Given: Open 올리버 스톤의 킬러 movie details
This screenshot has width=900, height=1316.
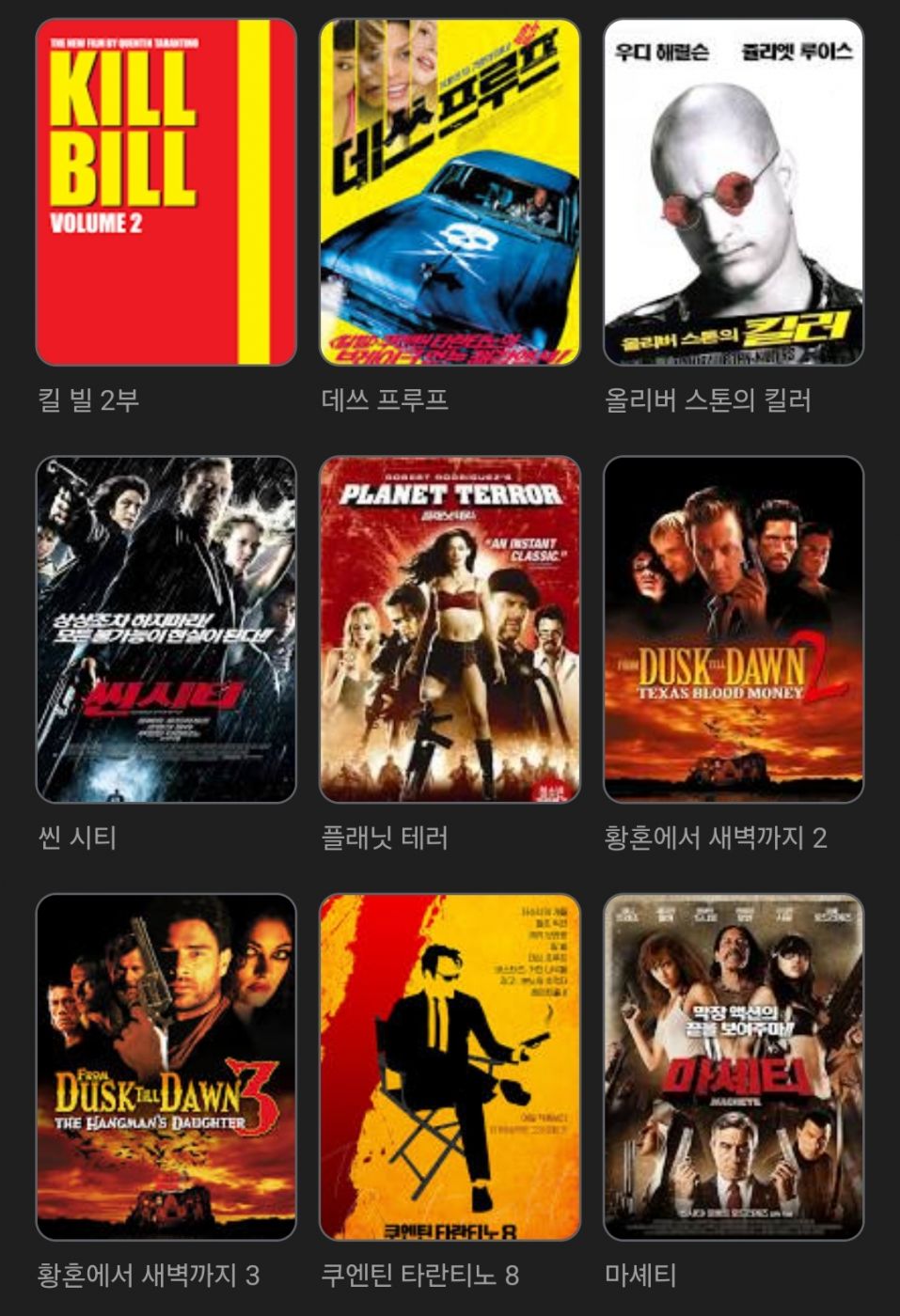Looking at the screenshot, I should 734,192.
